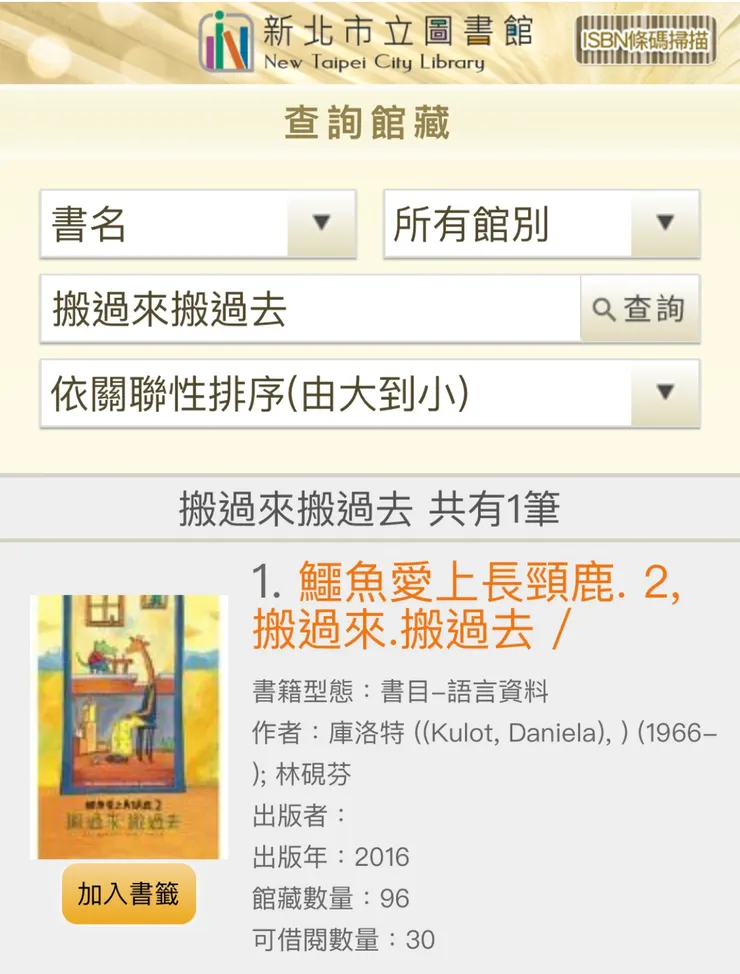740x974 pixels.
Task: View the book cover of 搬過來搬過去
Action: (128, 727)
